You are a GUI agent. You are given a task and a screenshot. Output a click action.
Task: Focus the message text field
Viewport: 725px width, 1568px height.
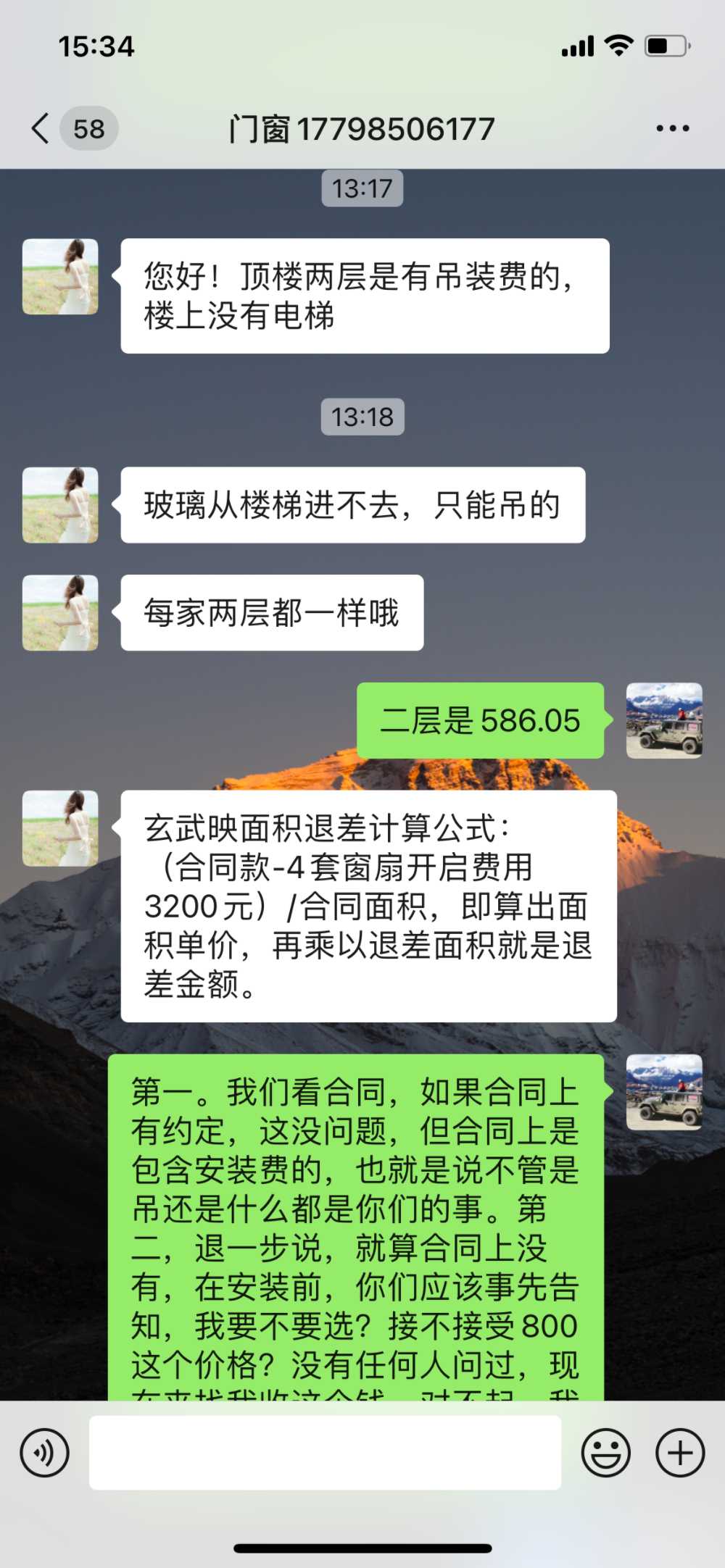(x=325, y=1453)
